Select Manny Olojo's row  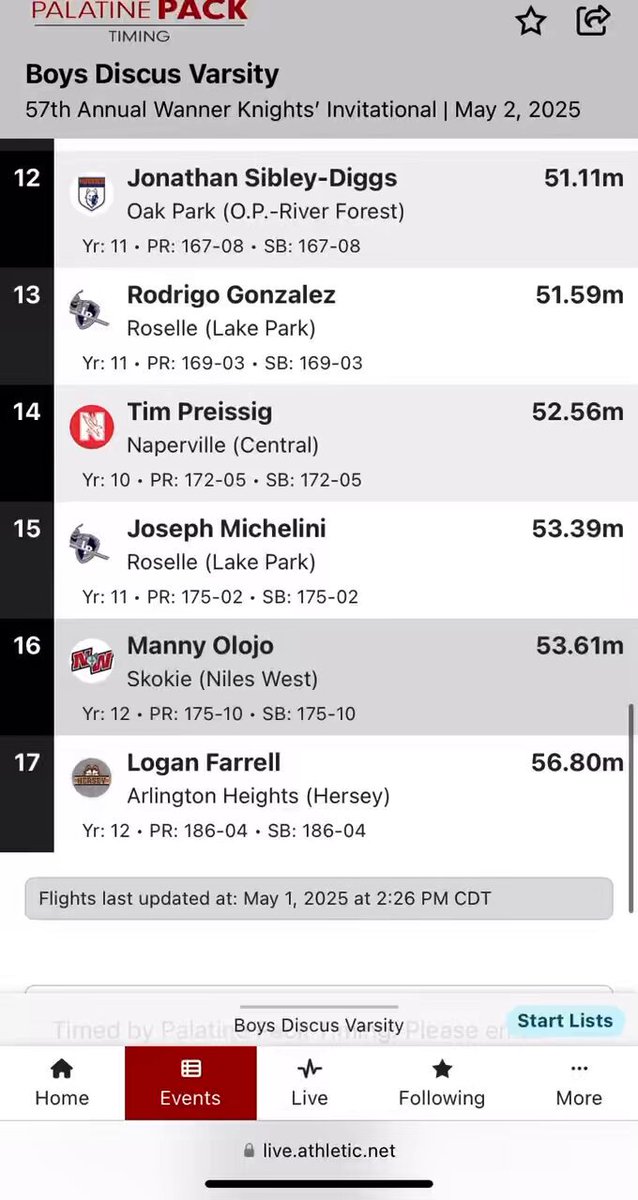click(319, 677)
